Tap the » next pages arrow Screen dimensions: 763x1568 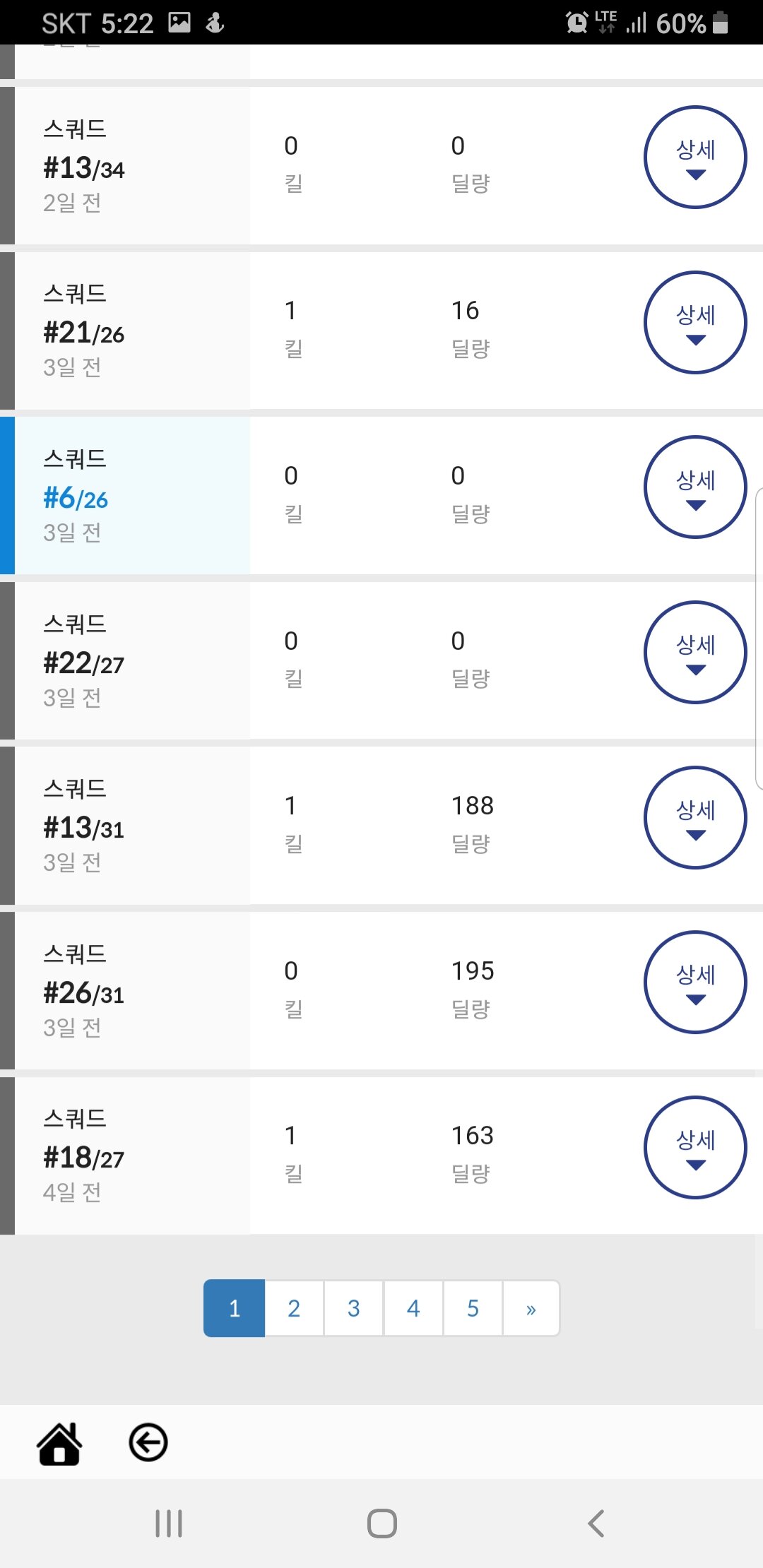click(x=531, y=1308)
